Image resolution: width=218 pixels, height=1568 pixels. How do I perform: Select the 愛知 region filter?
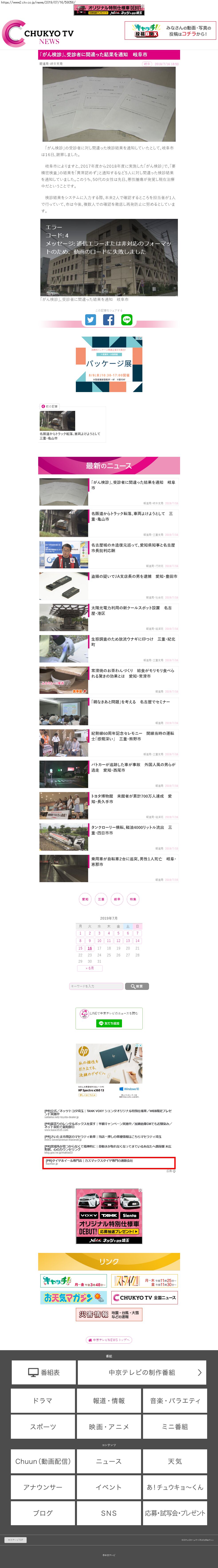tap(85, 899)
